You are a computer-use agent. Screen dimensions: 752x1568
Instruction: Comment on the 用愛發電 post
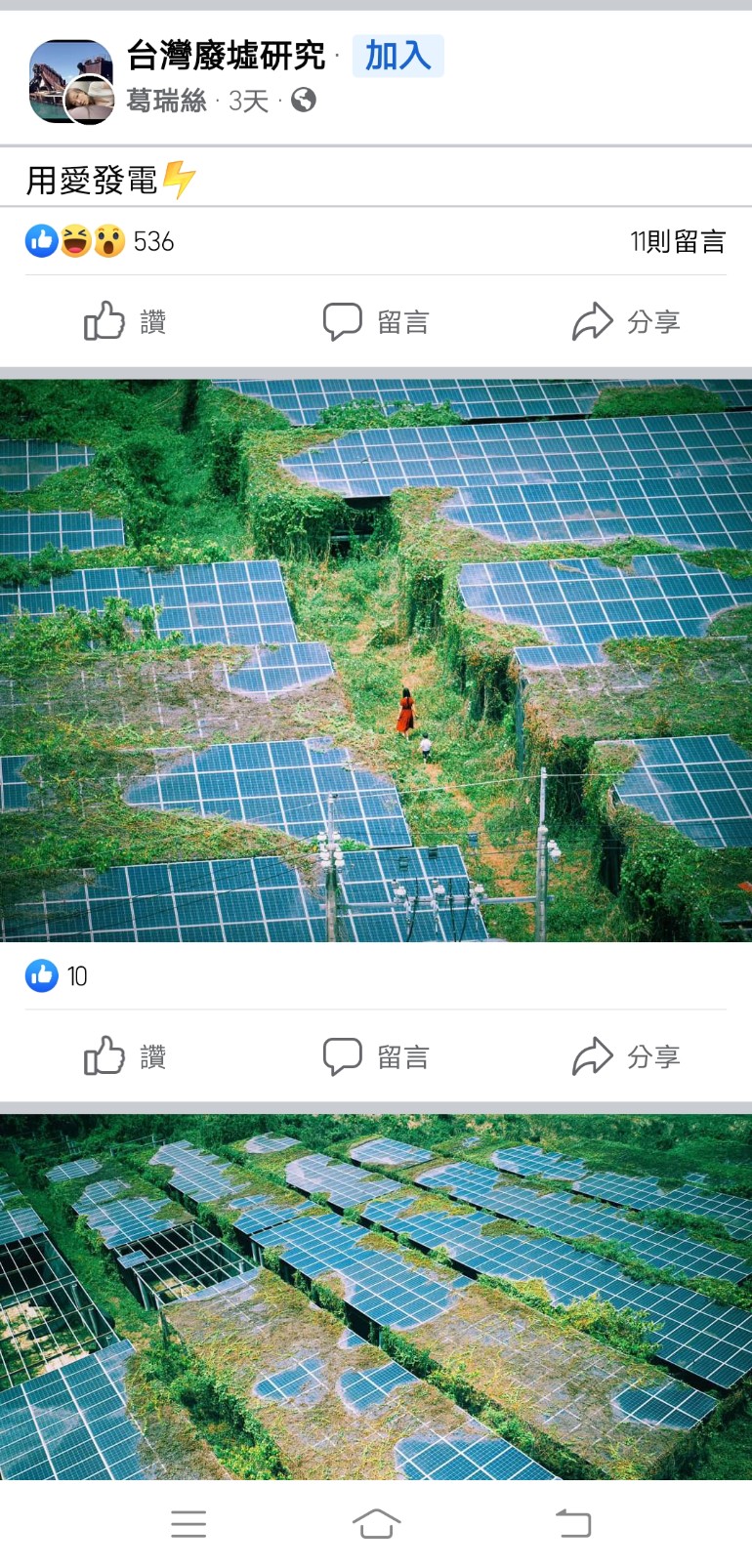pos(376,321)
